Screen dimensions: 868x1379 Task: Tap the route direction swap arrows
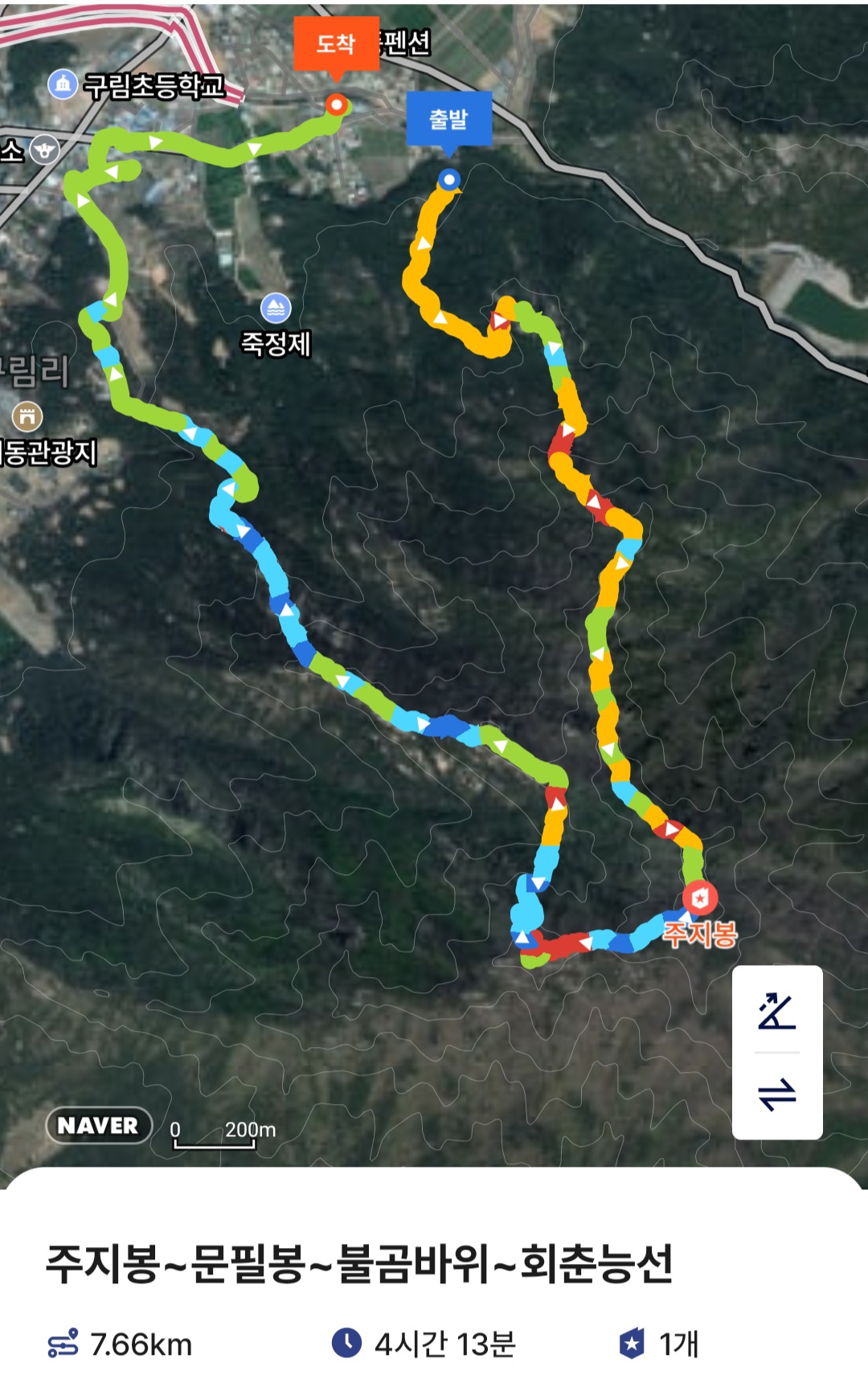776,1095
